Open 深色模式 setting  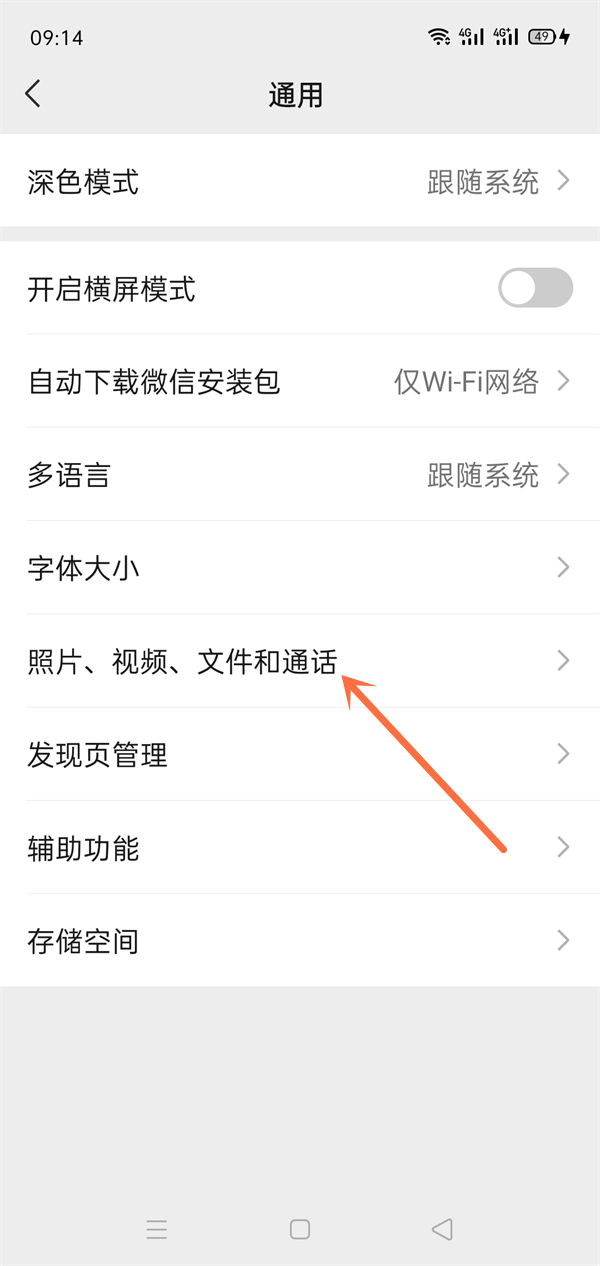(x=300, y=182)
